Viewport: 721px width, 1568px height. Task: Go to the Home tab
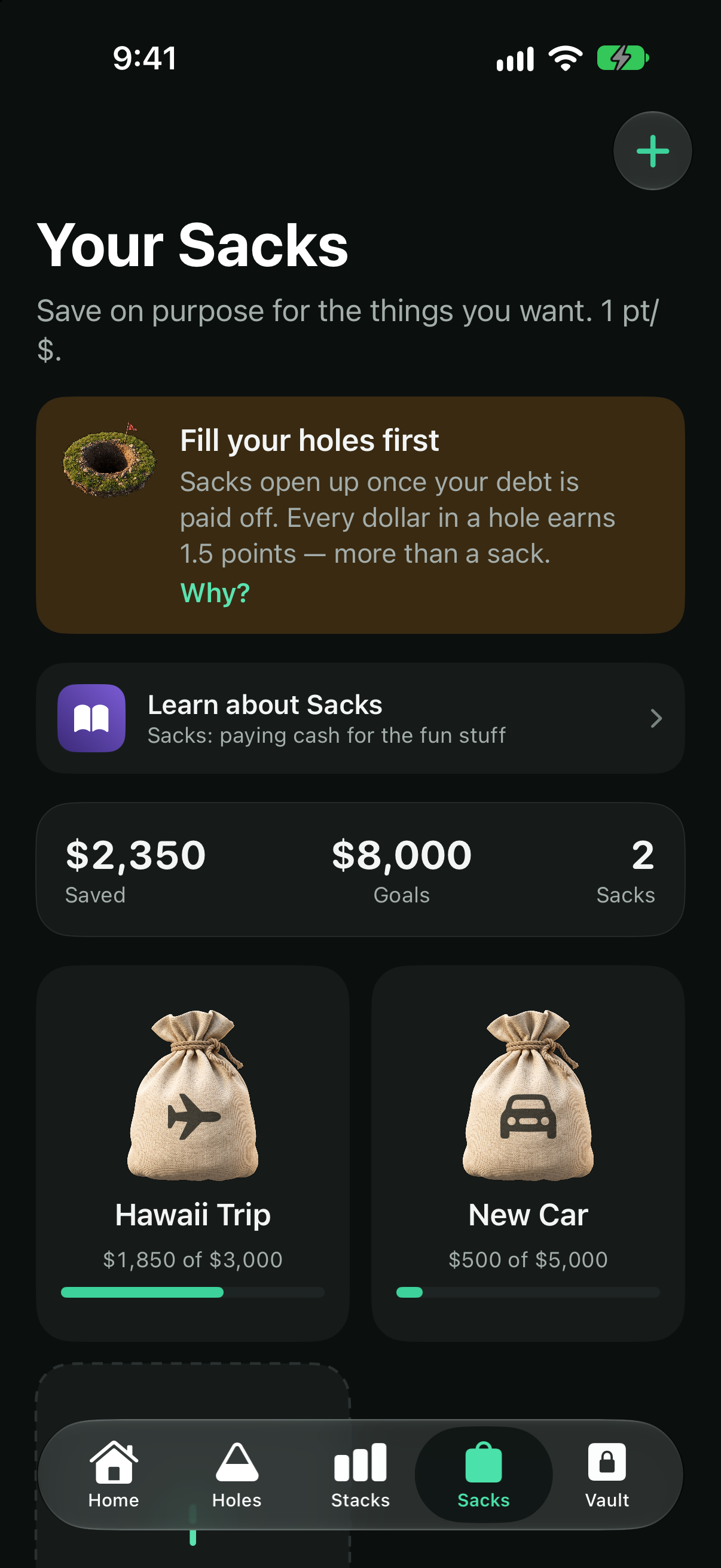(114, 1475)
